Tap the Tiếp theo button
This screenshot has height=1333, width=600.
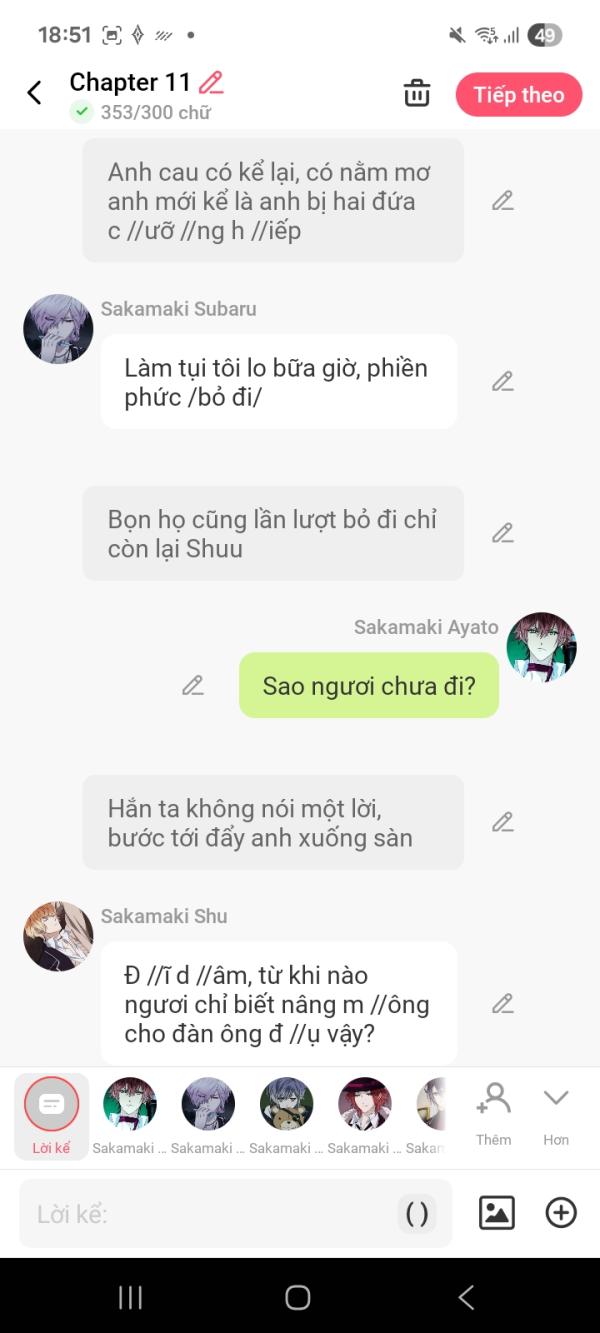click(x=518, y=95)
